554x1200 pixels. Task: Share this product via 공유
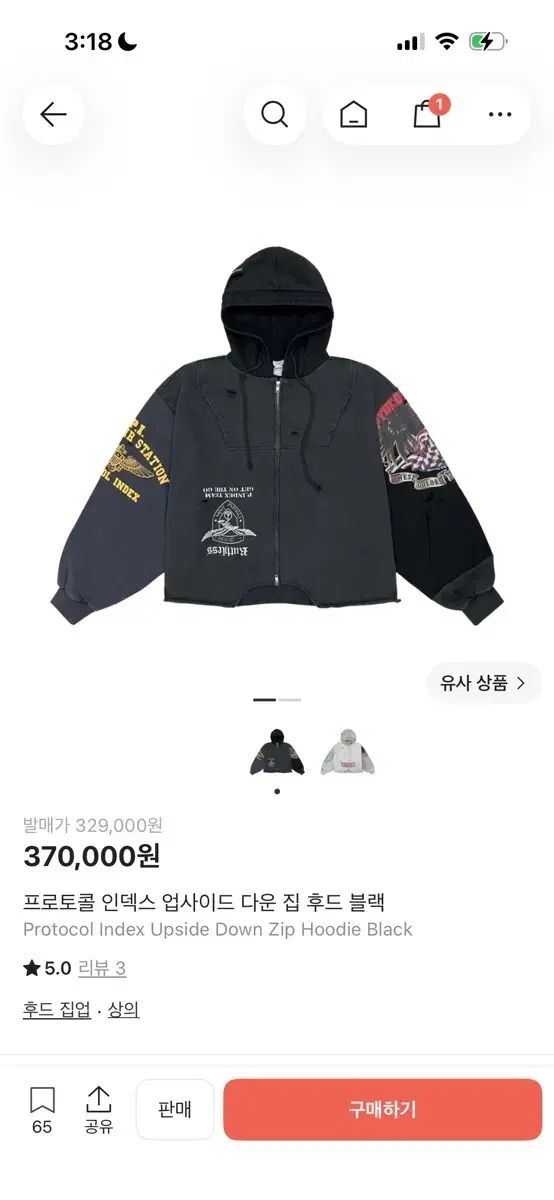point(98,1110)
